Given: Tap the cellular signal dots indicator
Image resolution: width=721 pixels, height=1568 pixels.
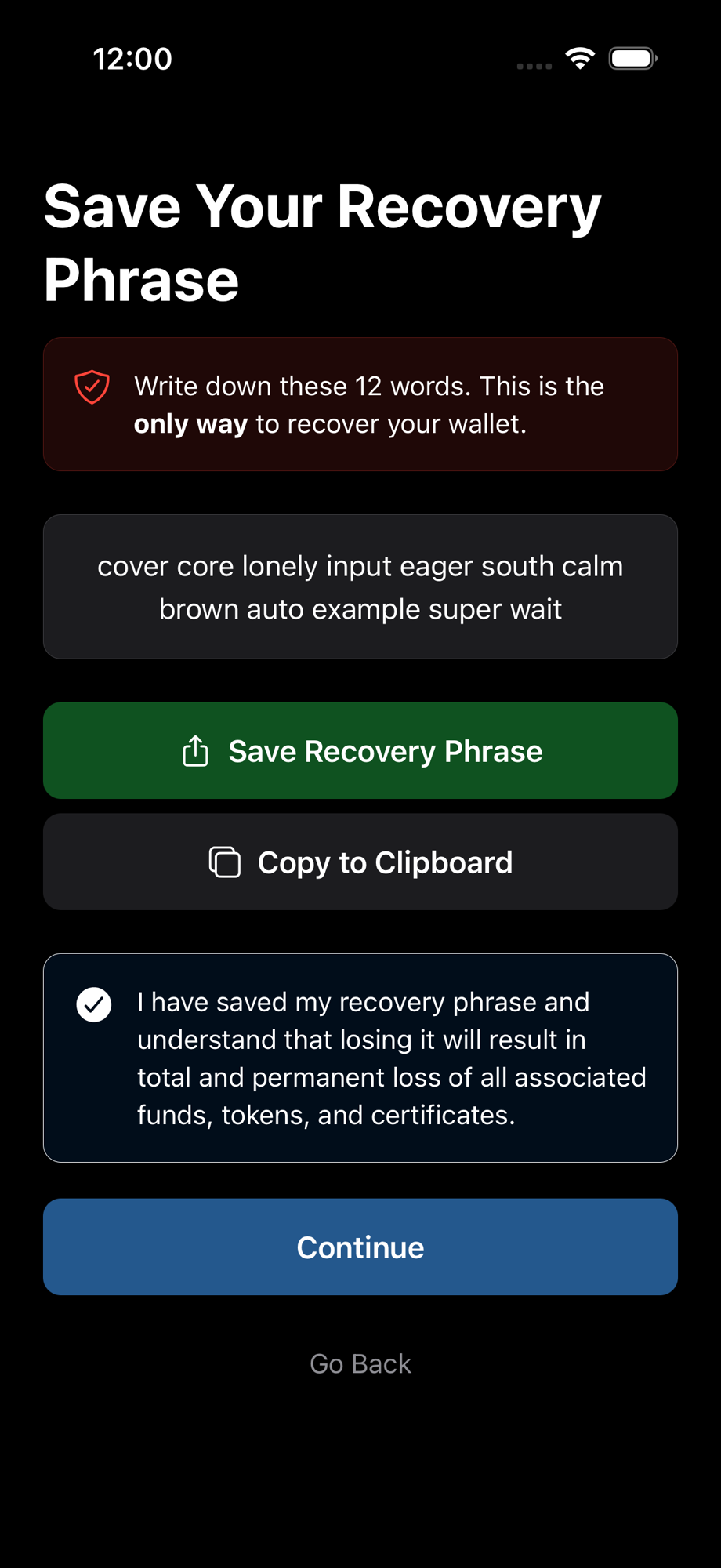Looking at the screenshot, I should coord(534,66).
